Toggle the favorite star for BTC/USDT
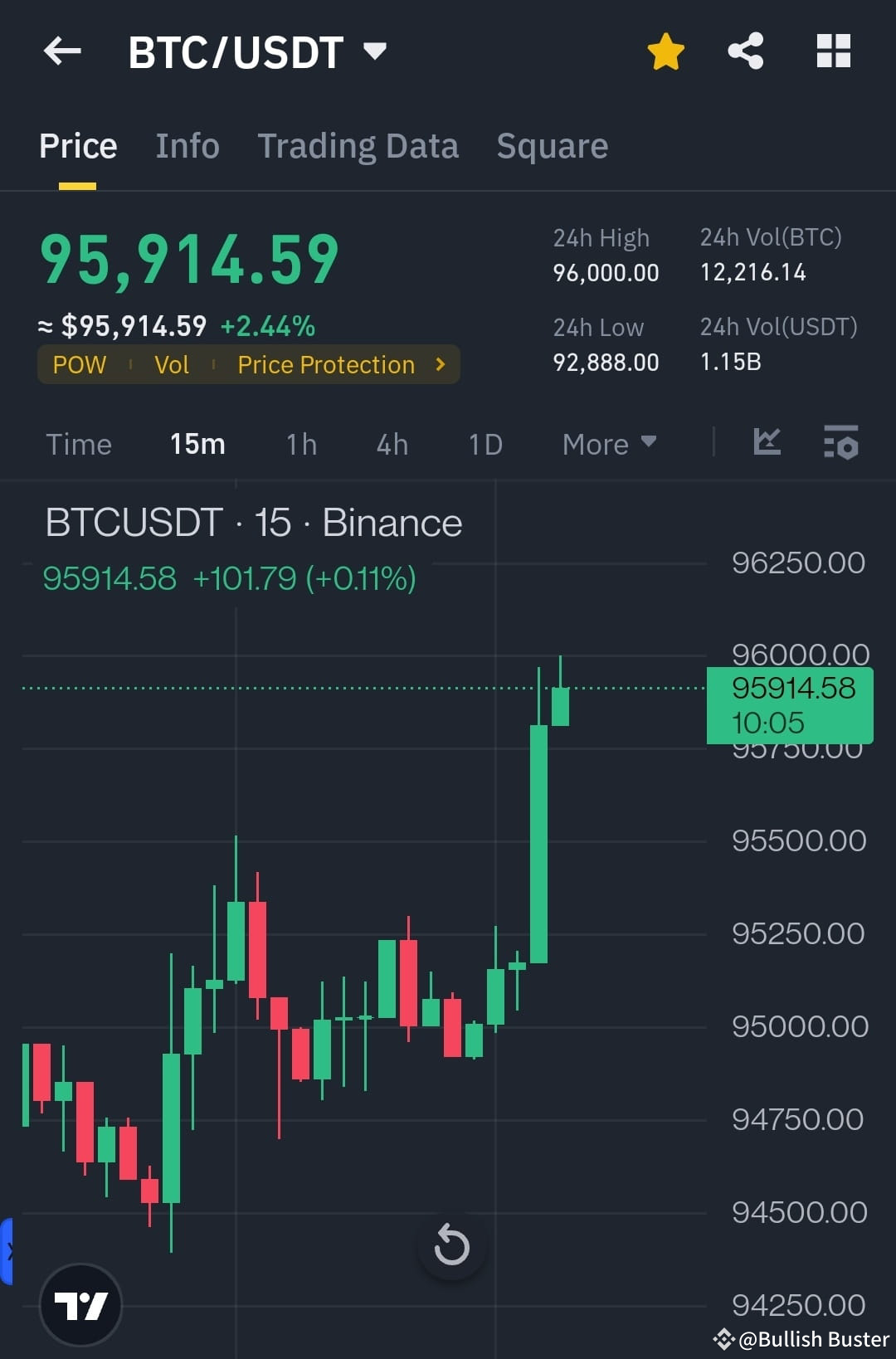The image size is (896, 1359). [665, 51]
